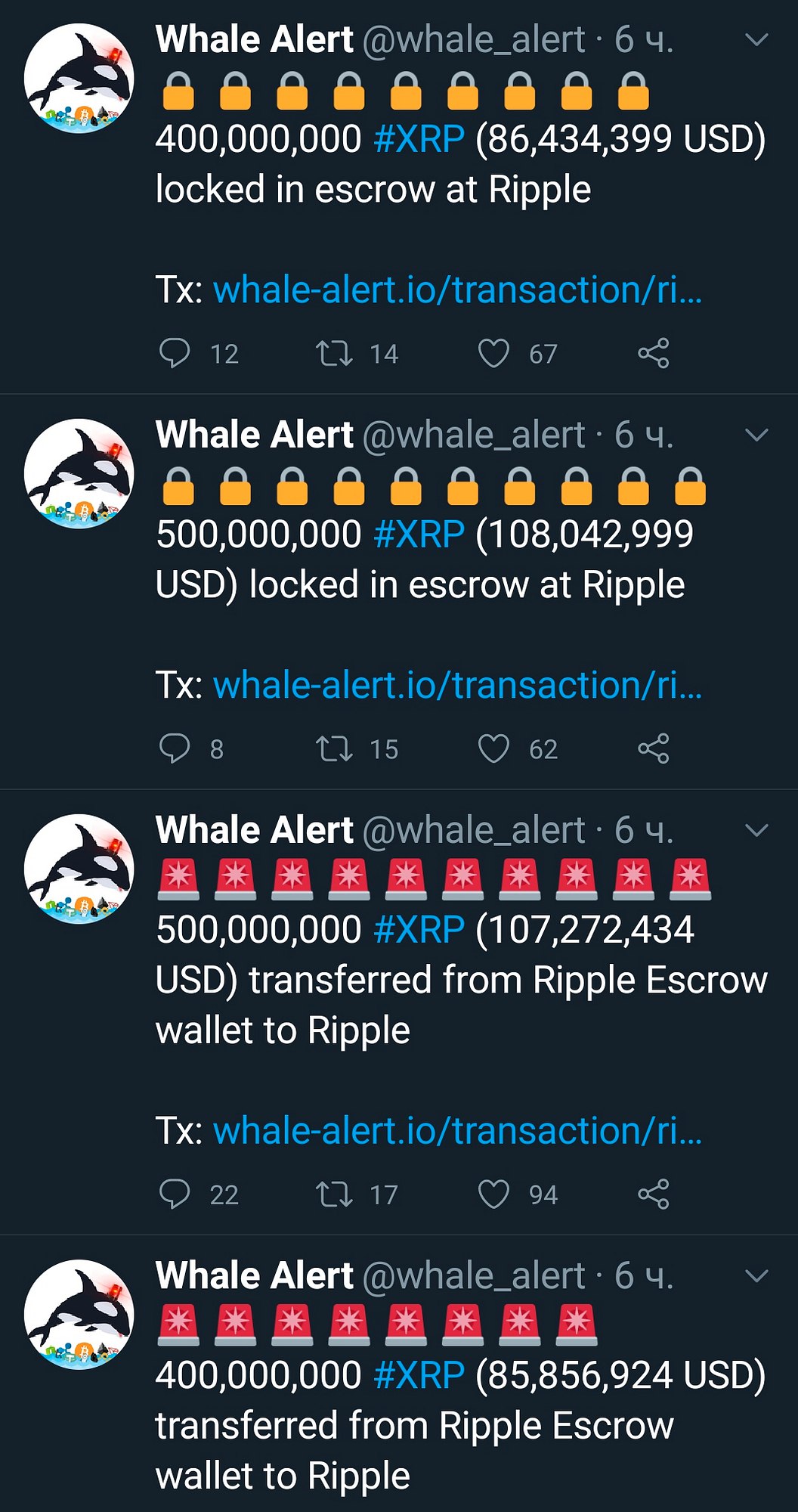The height and width of the screenshot is (1512, 798).
Task: Open Tx link in 107,272,434 USD tweet
Action: pyautogui.click(x=457, y=1131)
